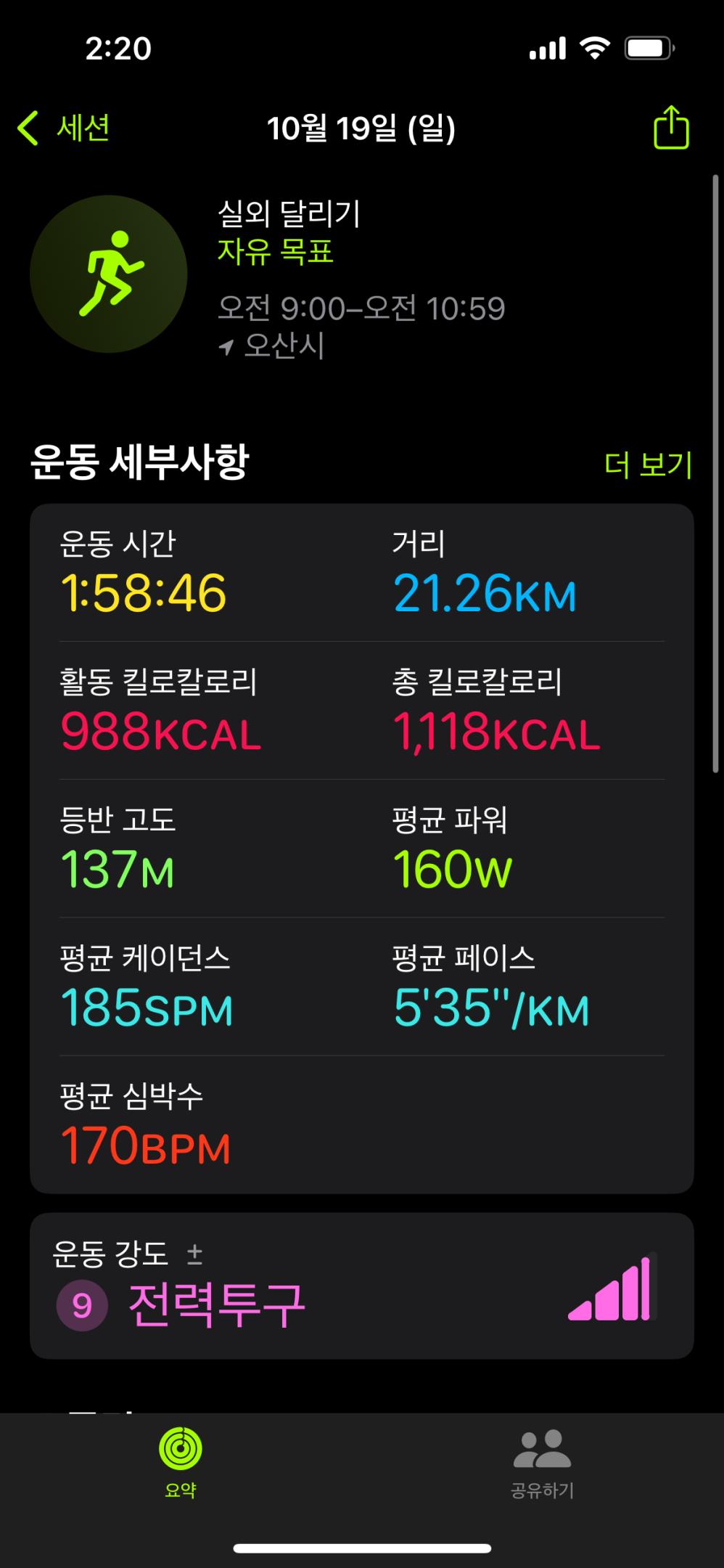
Task: Share this workout summary
Action: click(x=671, y=128)
